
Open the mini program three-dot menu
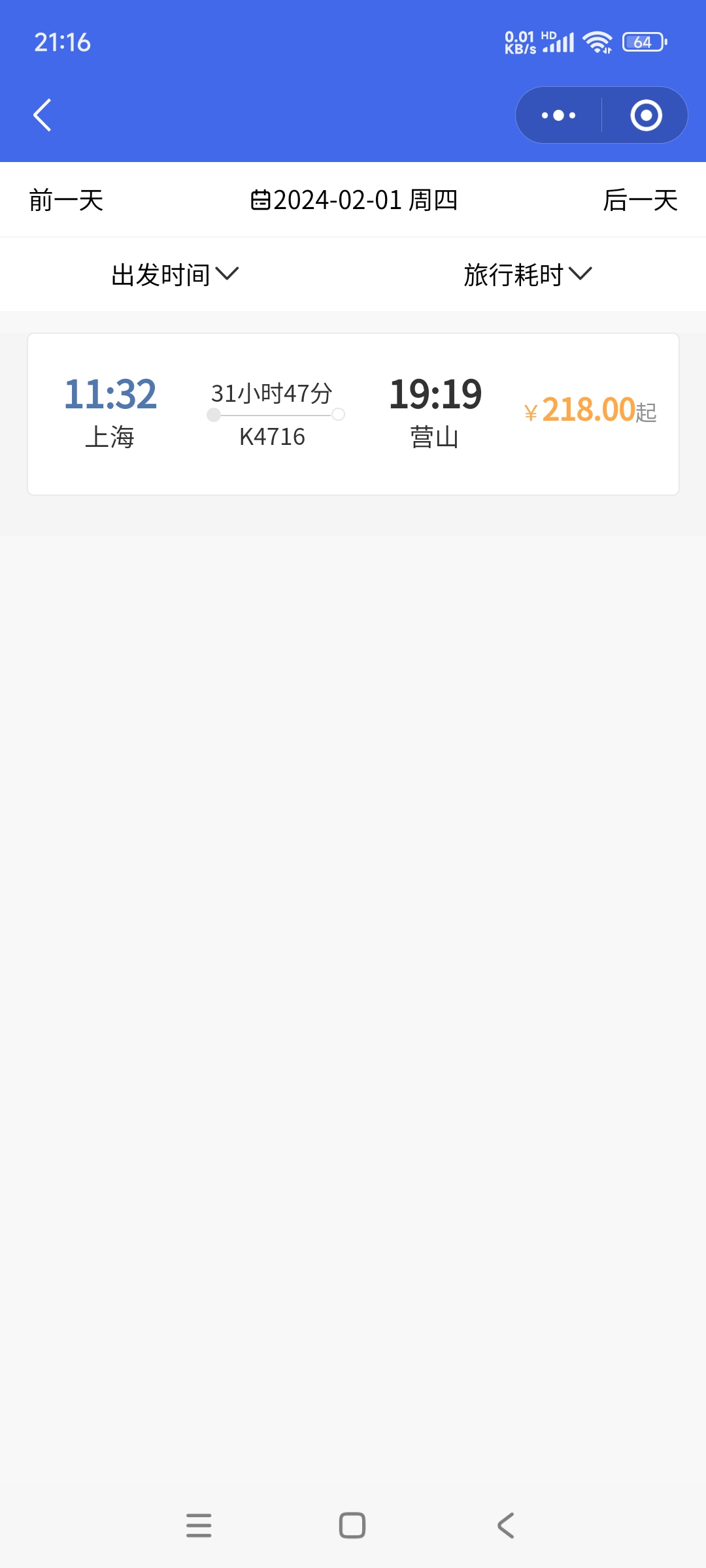[x=559, y=116]
